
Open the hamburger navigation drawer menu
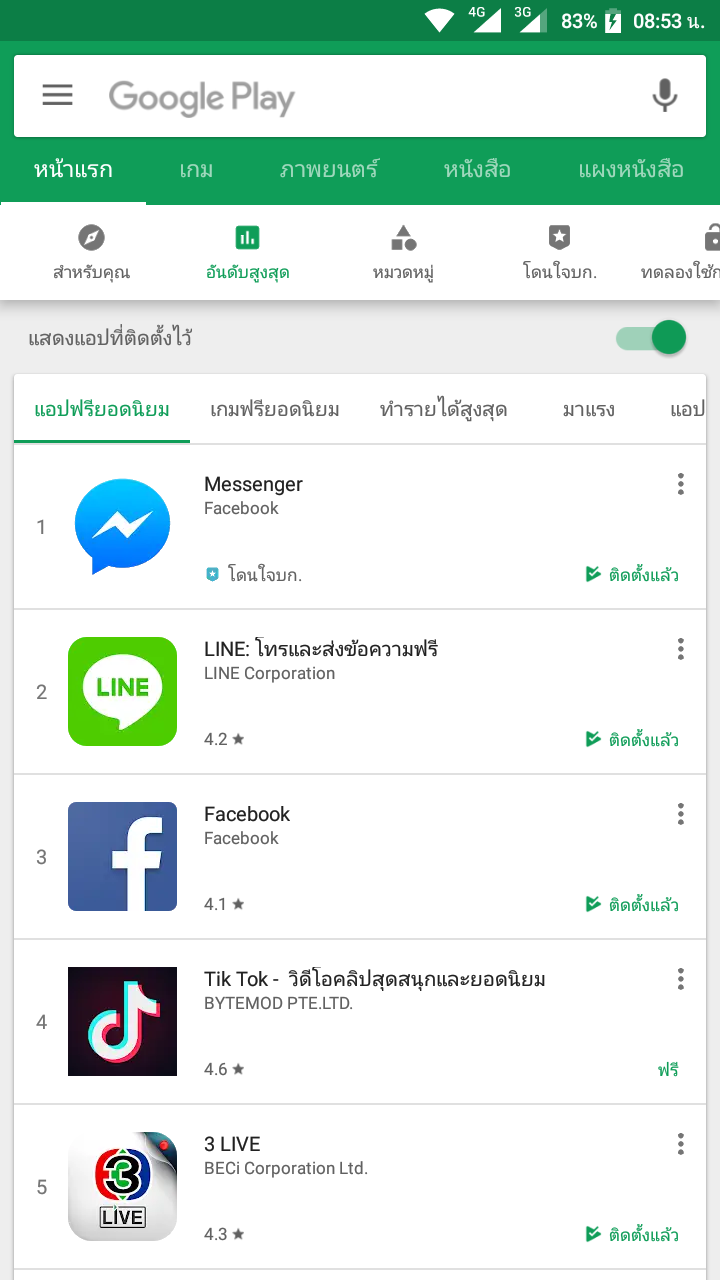tap(57, 95)
